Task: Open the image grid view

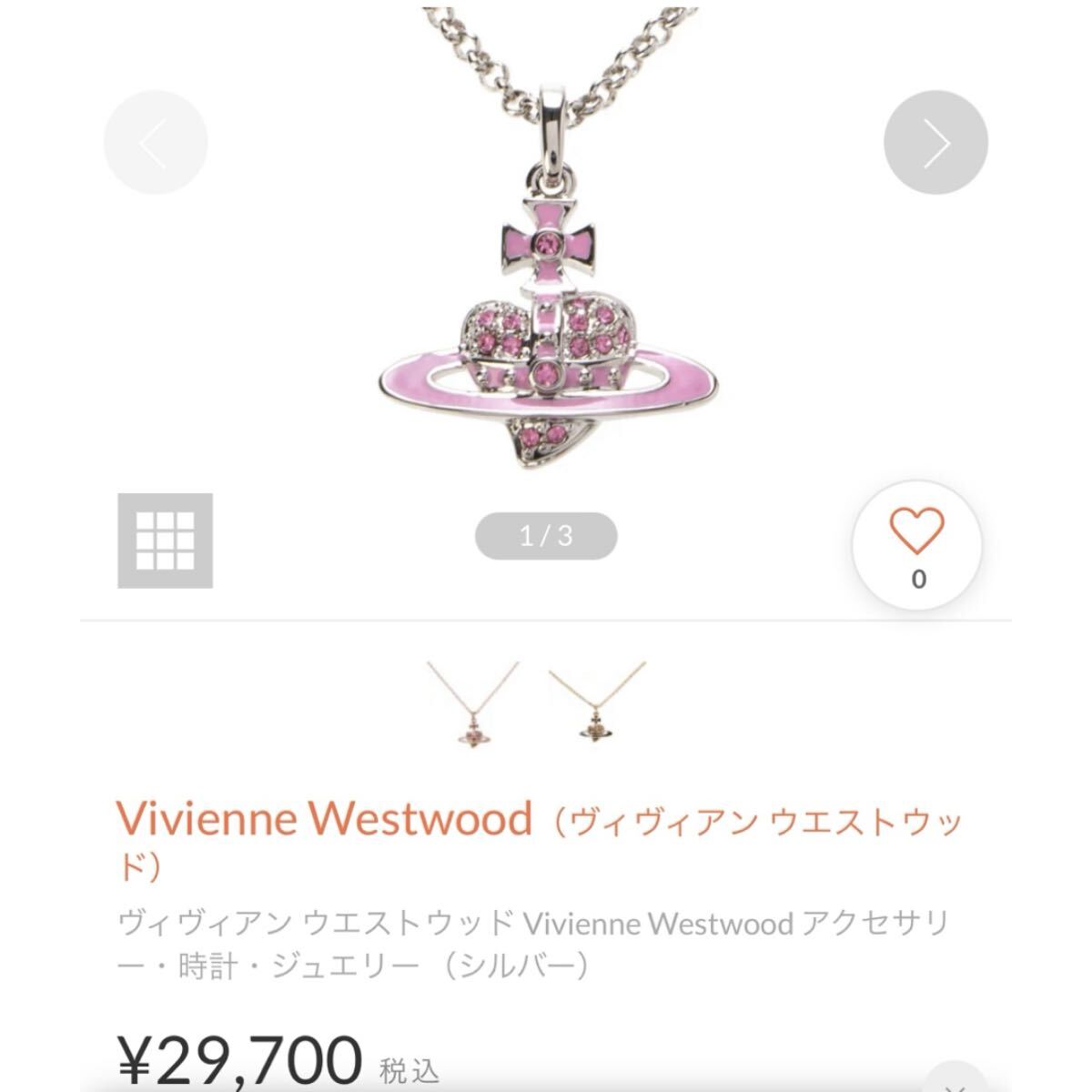Action: coord(165,541)
